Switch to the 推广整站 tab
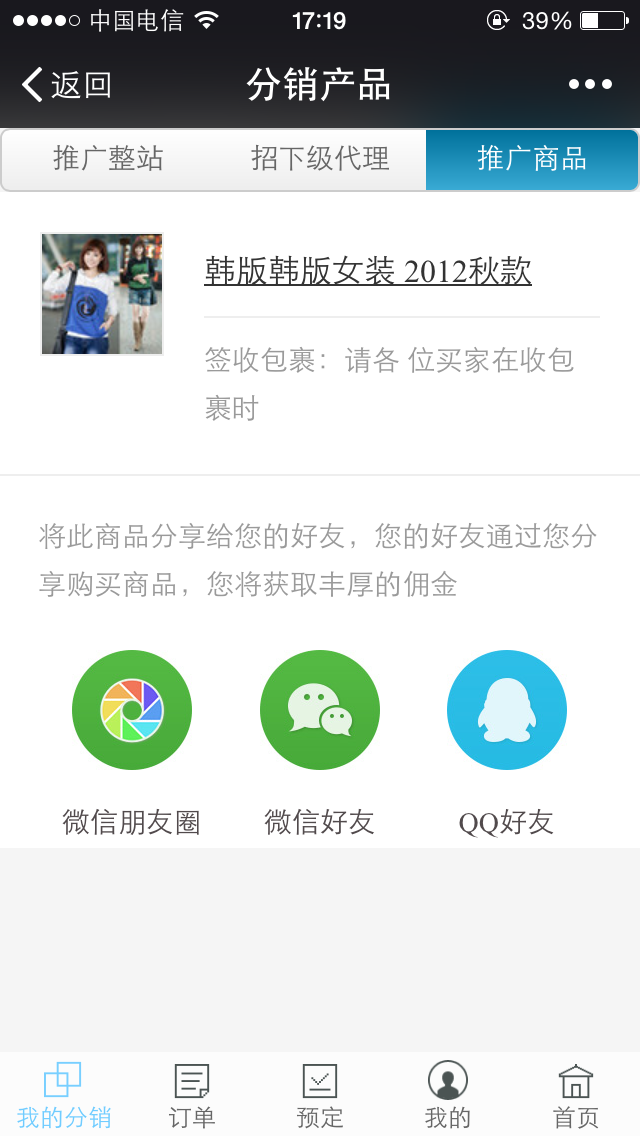 coord(108,159)
